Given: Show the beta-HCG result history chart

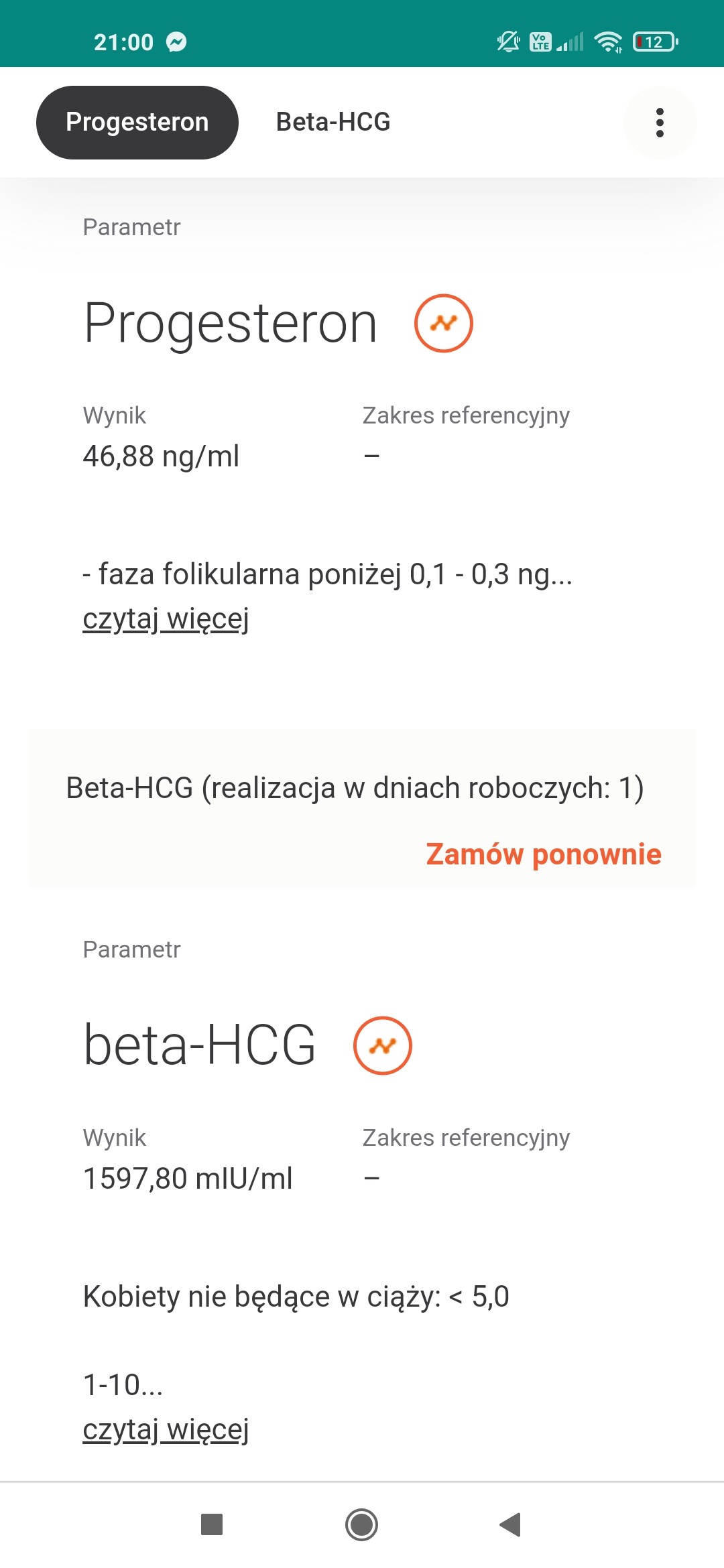Looking at the screenshot, I should (x=382, y=1045).
